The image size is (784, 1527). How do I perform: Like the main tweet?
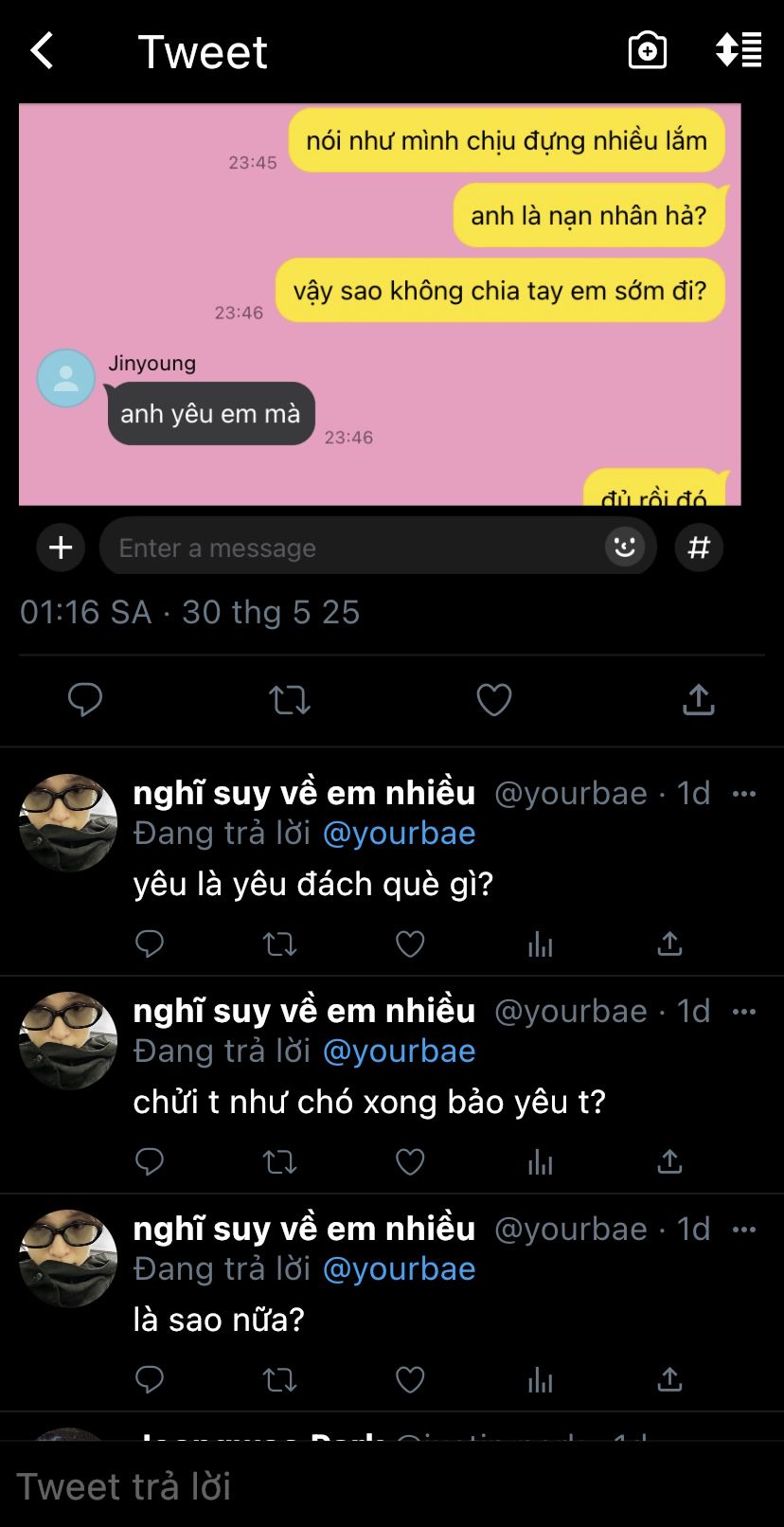(x=493, y=700)
